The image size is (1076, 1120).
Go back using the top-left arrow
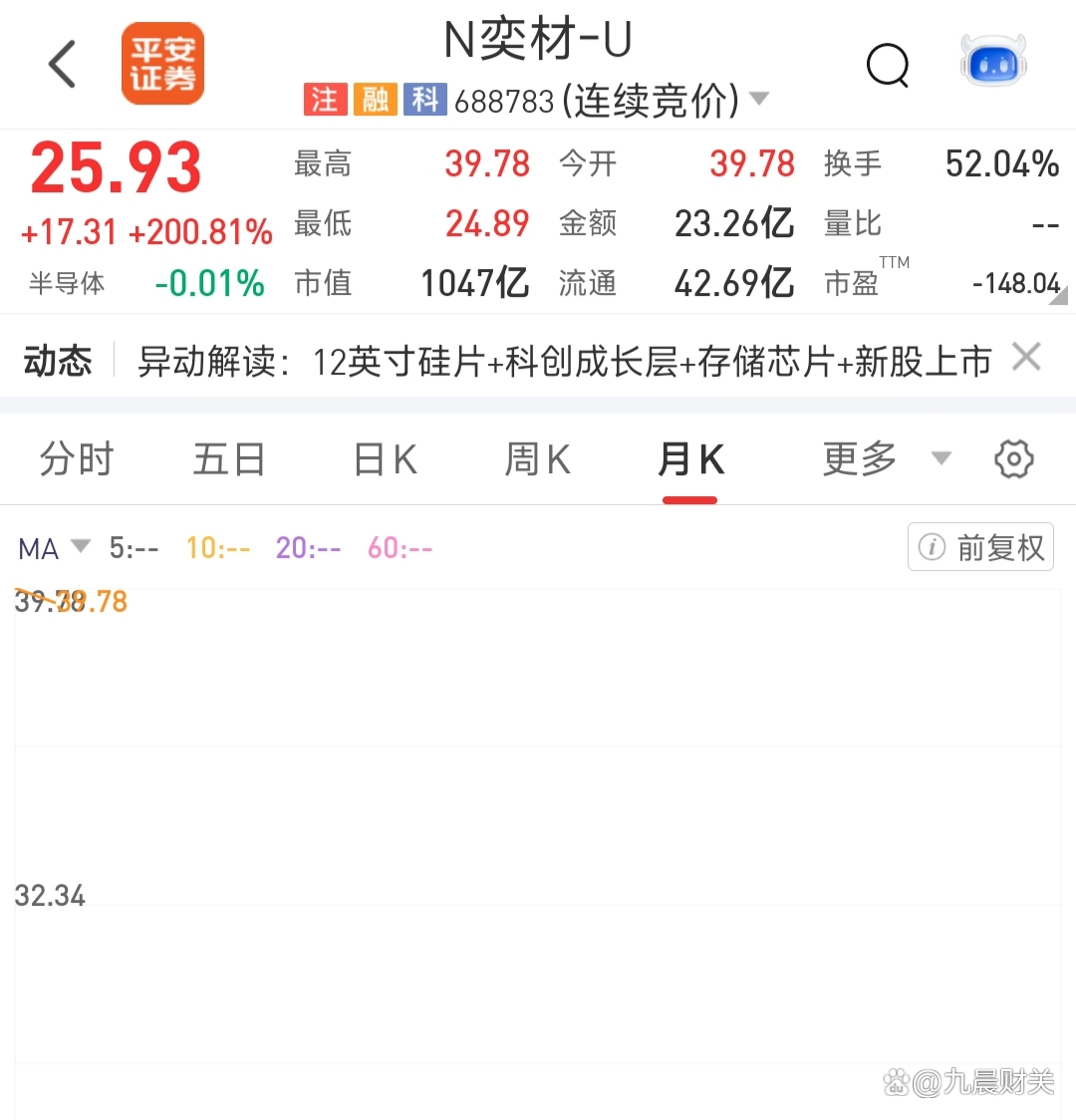point(63,65)
